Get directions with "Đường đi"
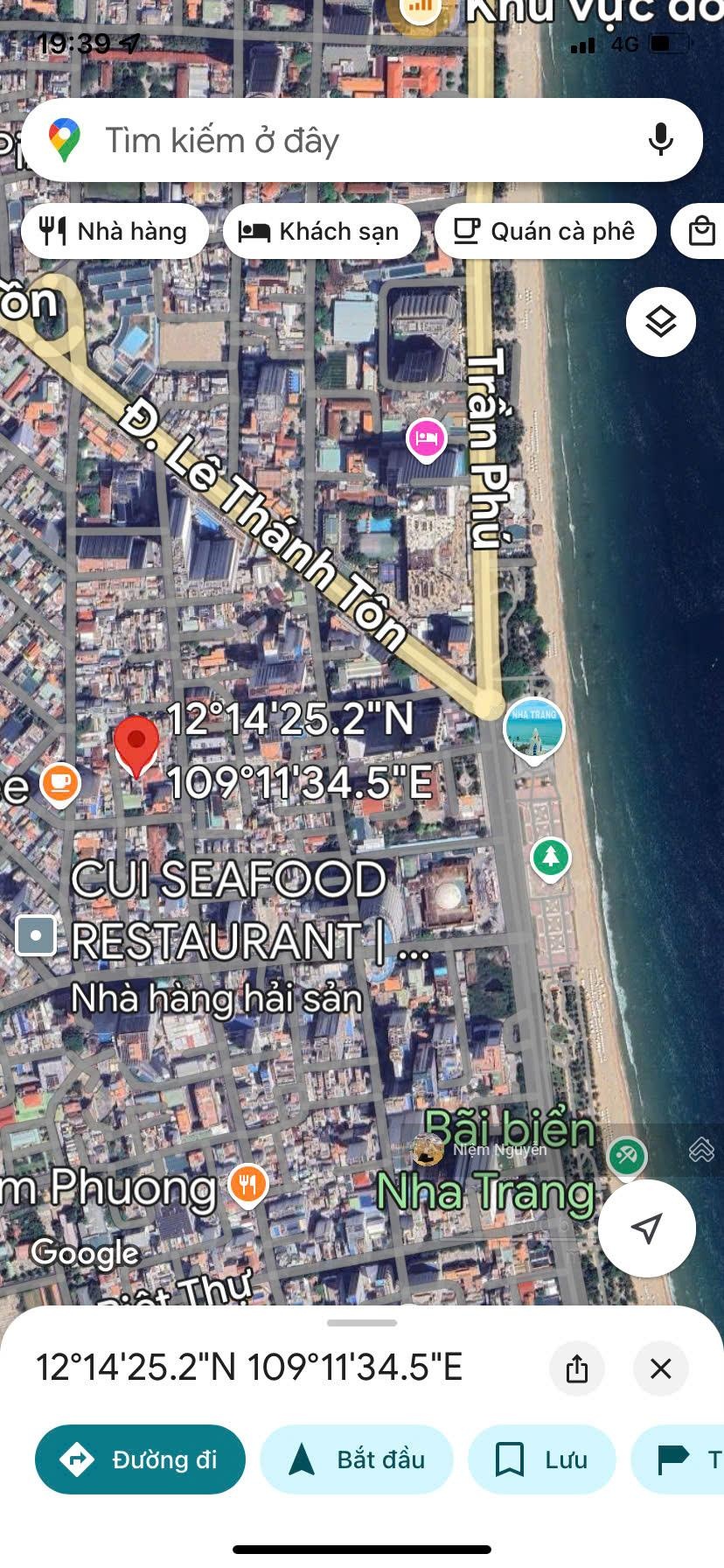 (x=140, y=1459)
